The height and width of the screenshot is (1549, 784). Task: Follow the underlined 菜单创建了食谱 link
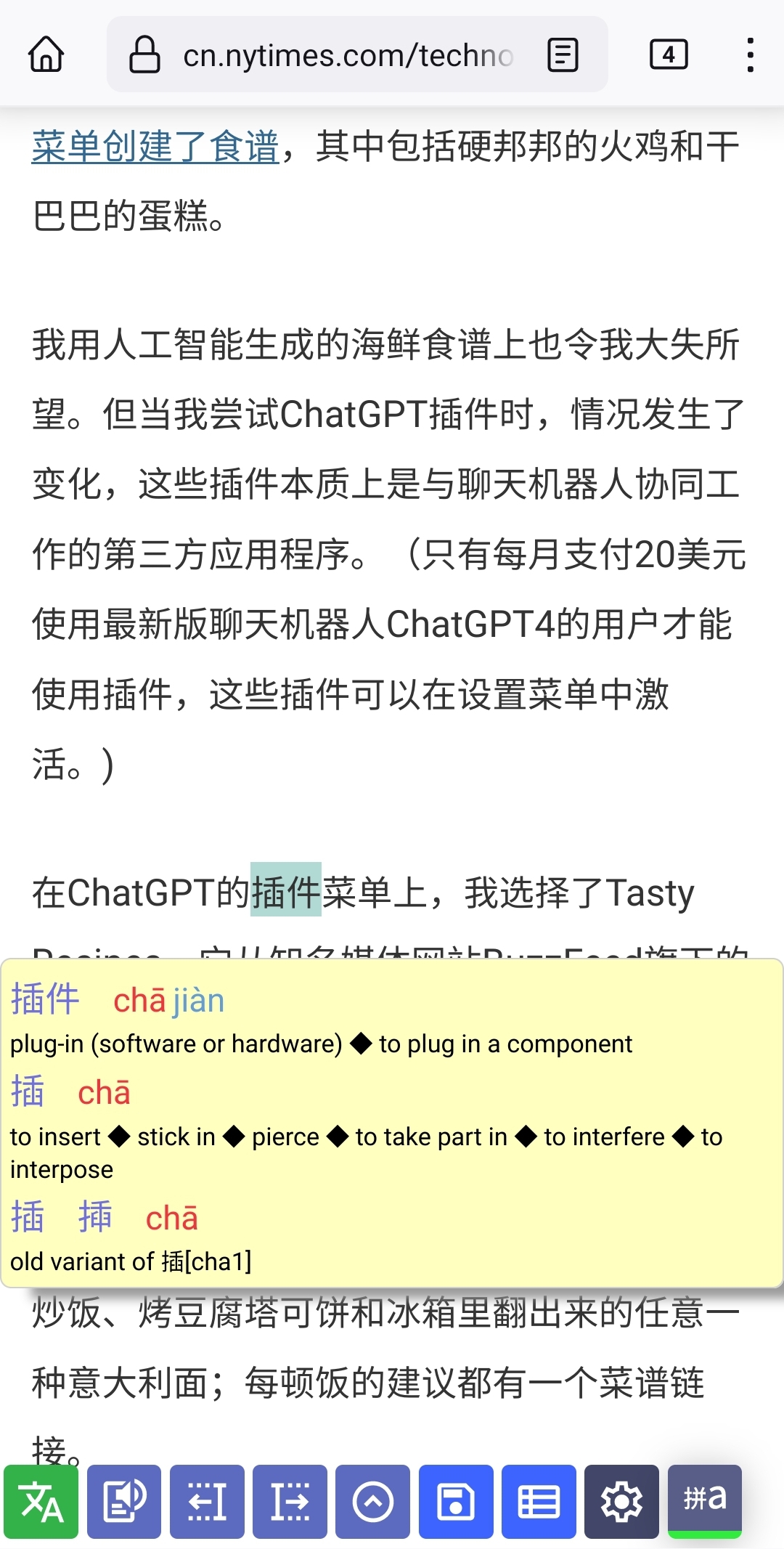coord(155,147)
